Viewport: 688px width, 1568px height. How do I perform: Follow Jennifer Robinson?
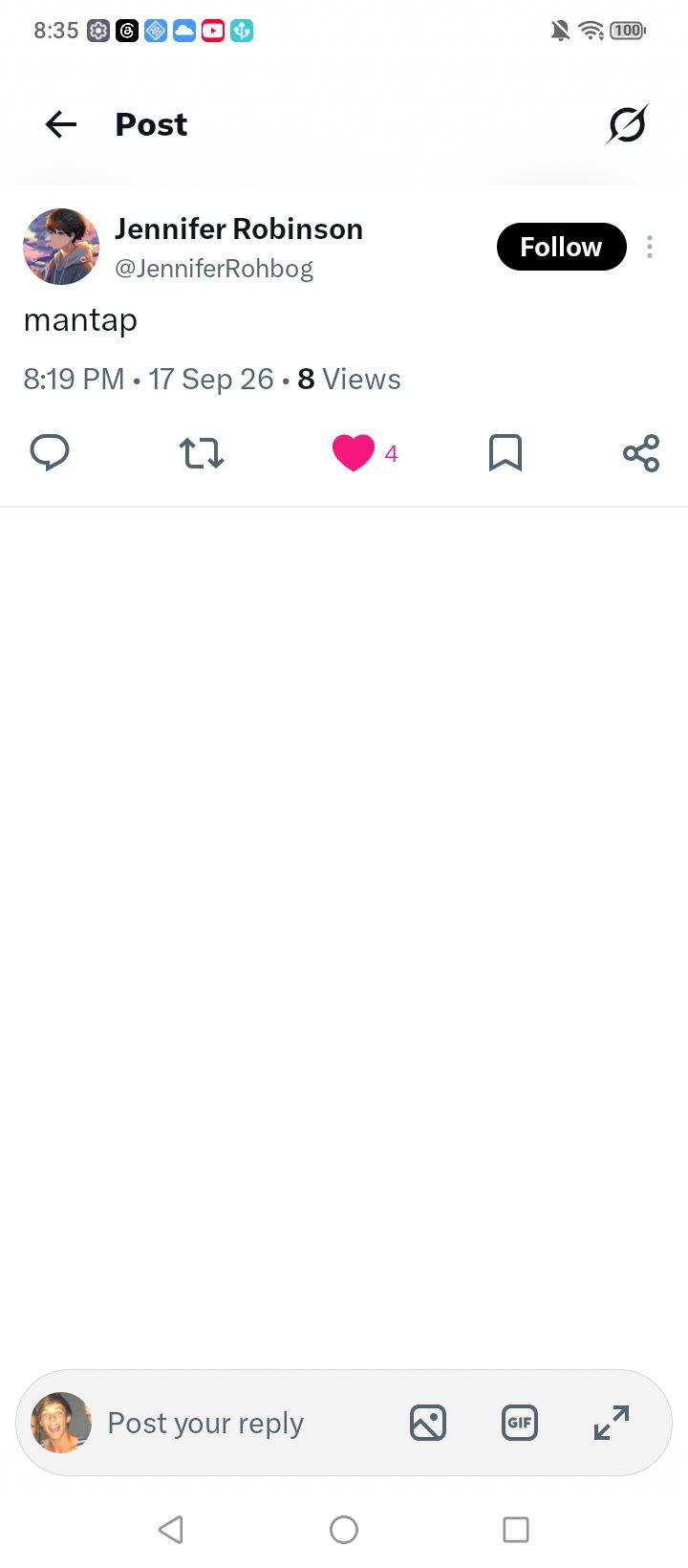point(562,247)
